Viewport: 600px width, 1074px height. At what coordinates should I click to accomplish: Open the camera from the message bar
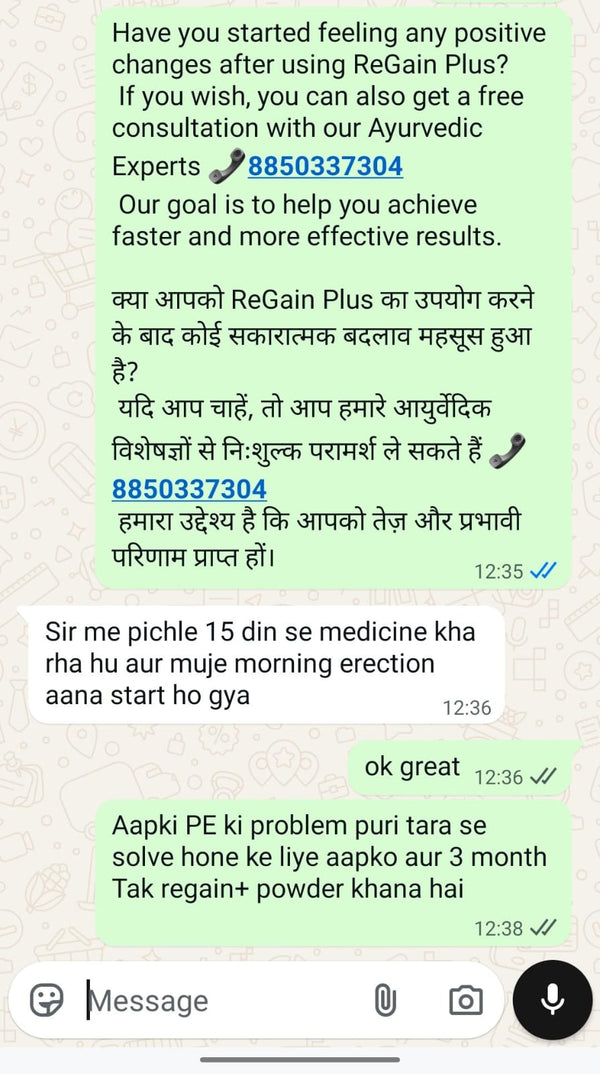click(x=465, y=1000)
